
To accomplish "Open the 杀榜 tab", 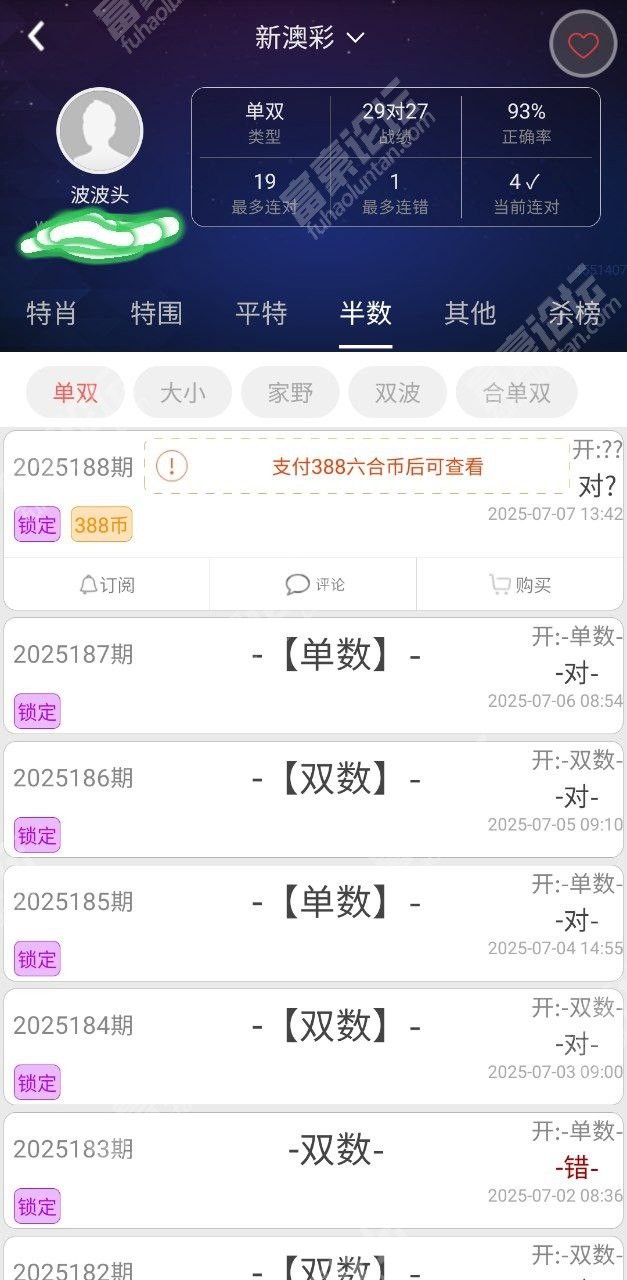I will click(x=575, y=313).
